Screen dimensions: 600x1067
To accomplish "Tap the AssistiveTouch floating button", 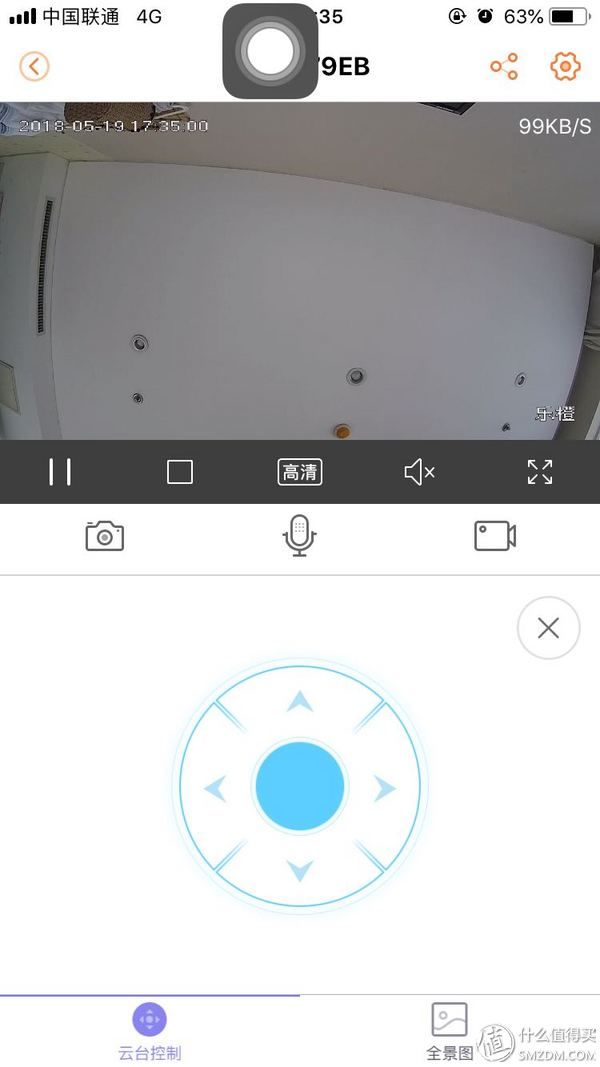I will [x=270, y=50].
